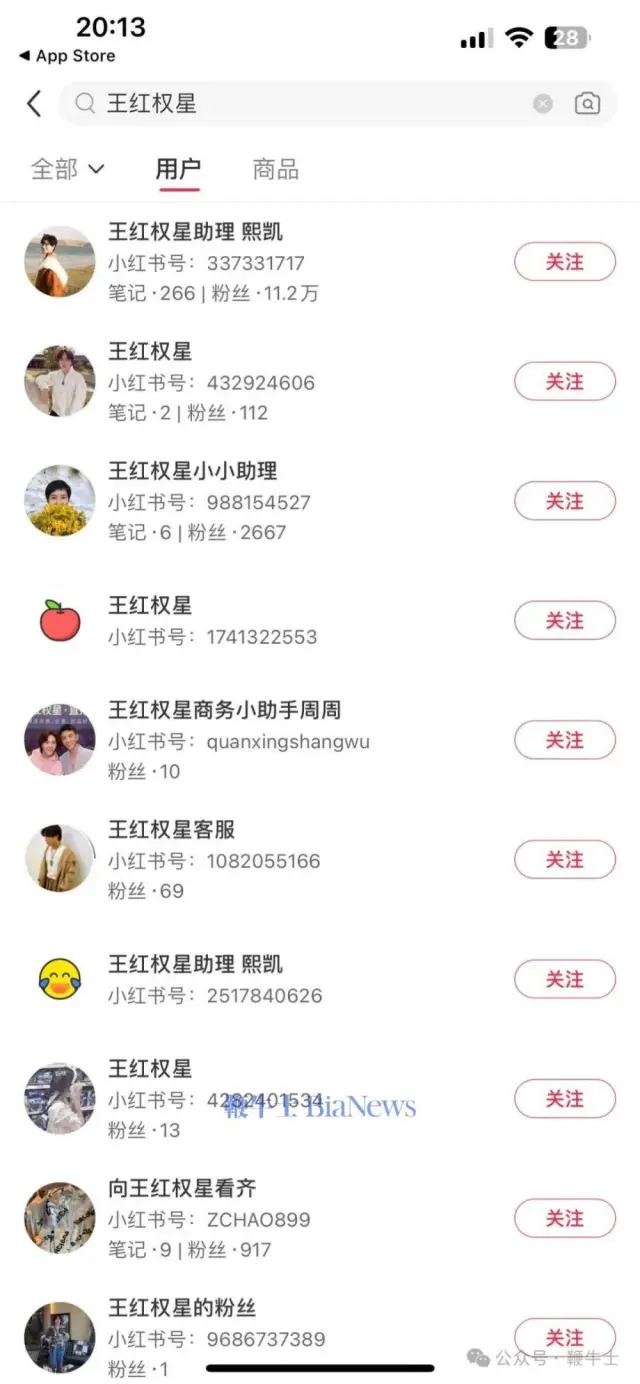640x1384 pixels.
Task: Select the 用户 tab
Action: click(178, 169)
